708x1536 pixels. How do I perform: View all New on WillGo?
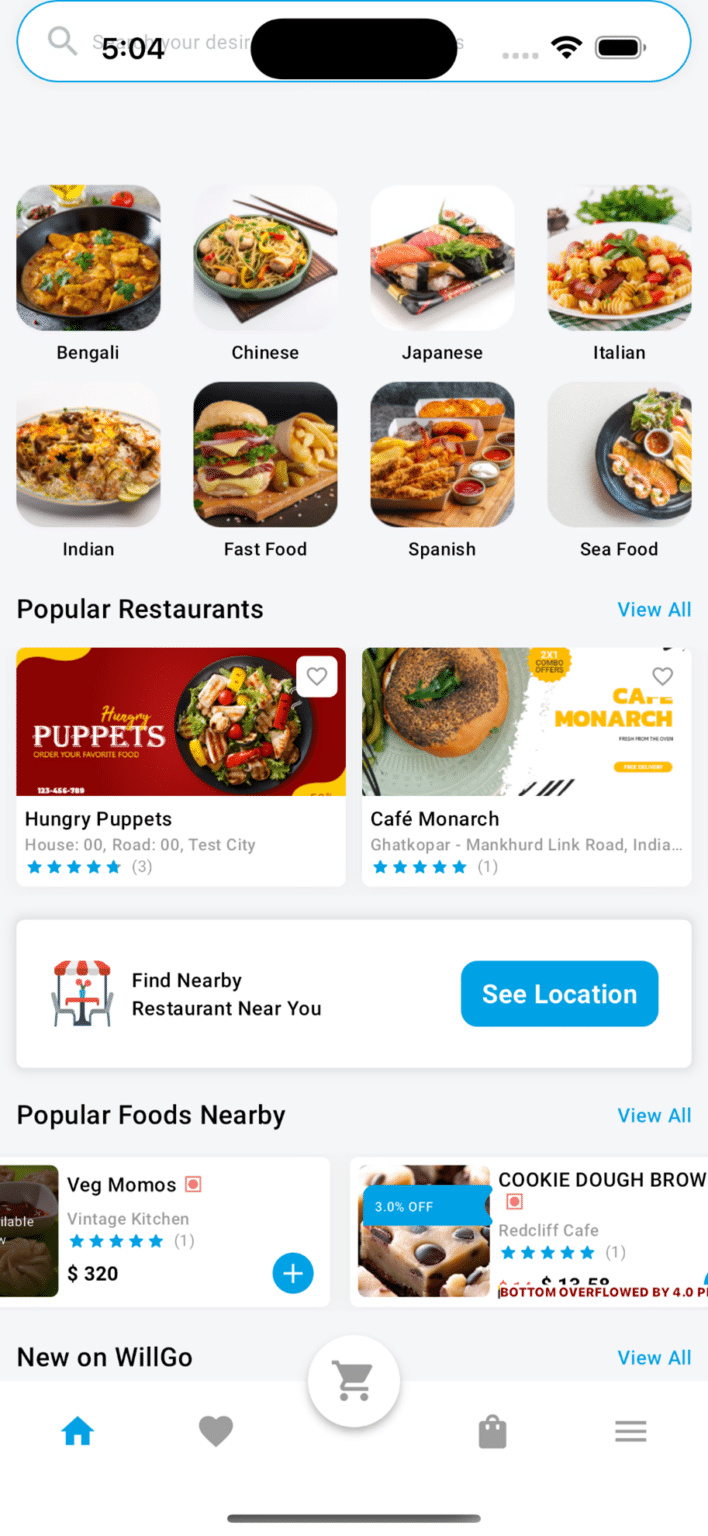654,1358
